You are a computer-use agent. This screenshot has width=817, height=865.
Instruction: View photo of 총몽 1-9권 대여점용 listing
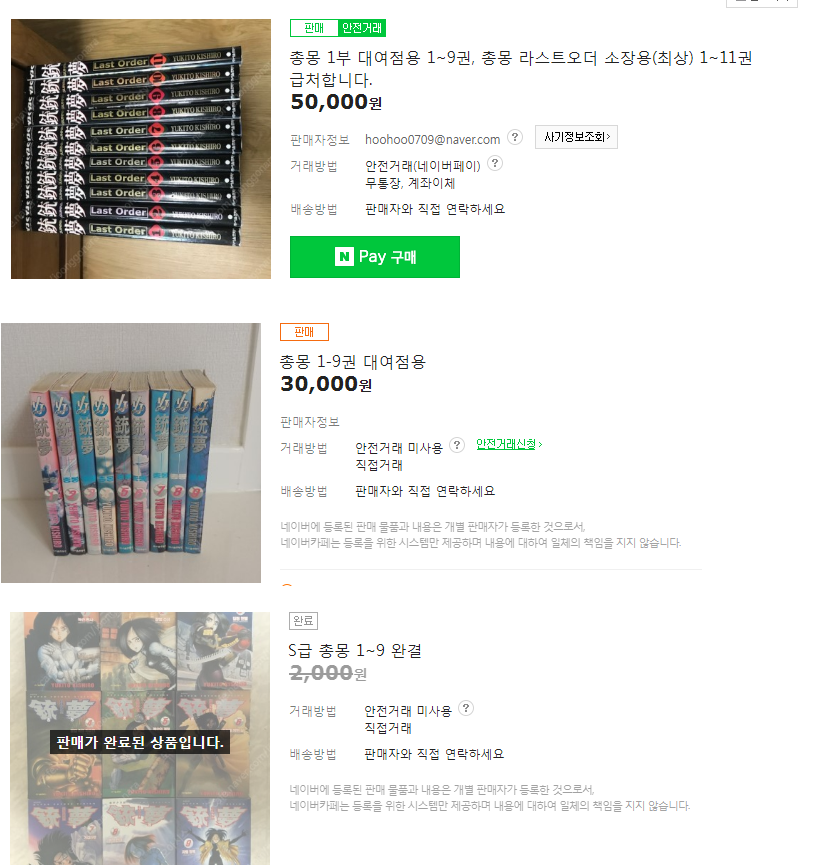coord(131,453)
